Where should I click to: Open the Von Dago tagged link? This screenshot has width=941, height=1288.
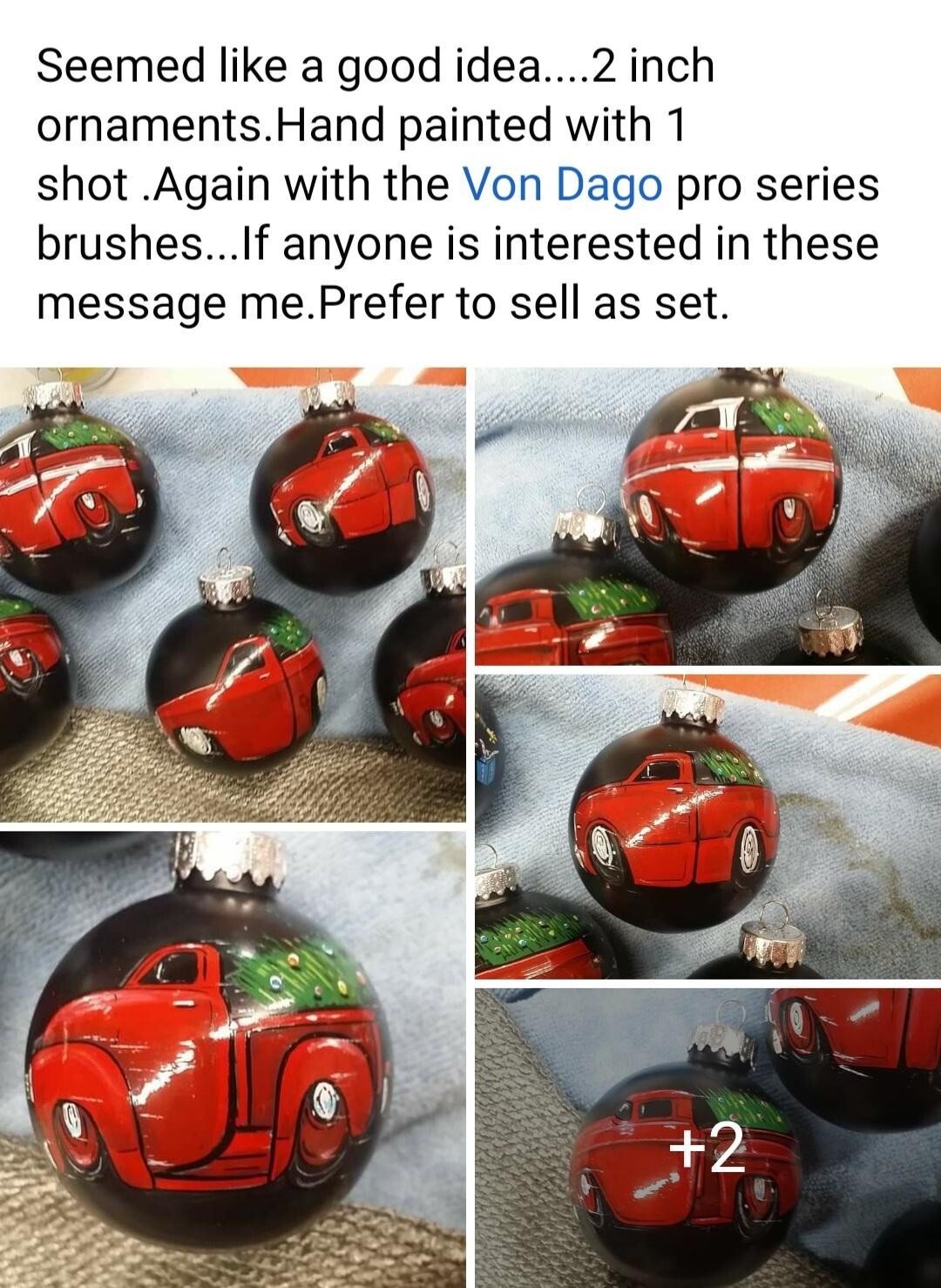point(563,185)
